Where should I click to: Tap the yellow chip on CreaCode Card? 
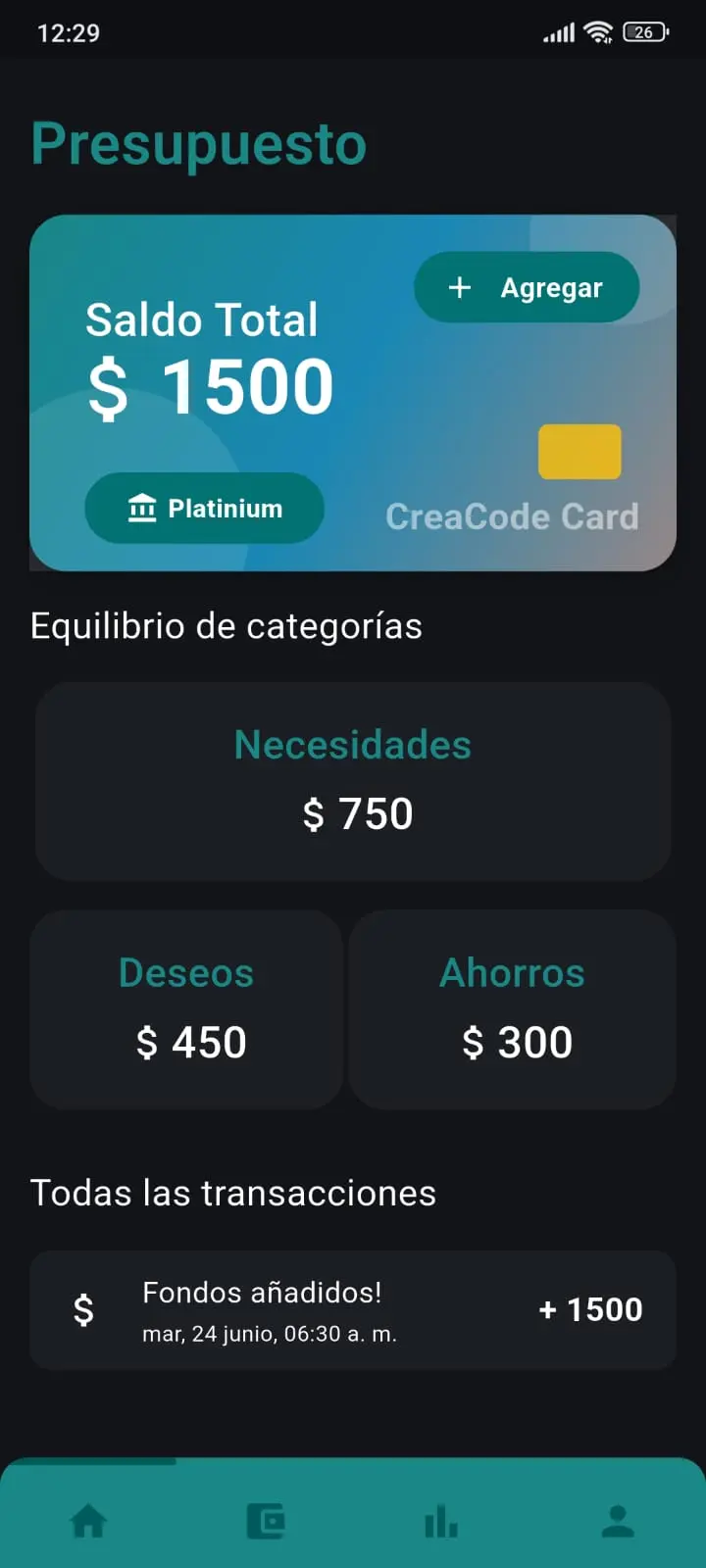(x=580, y=452)
